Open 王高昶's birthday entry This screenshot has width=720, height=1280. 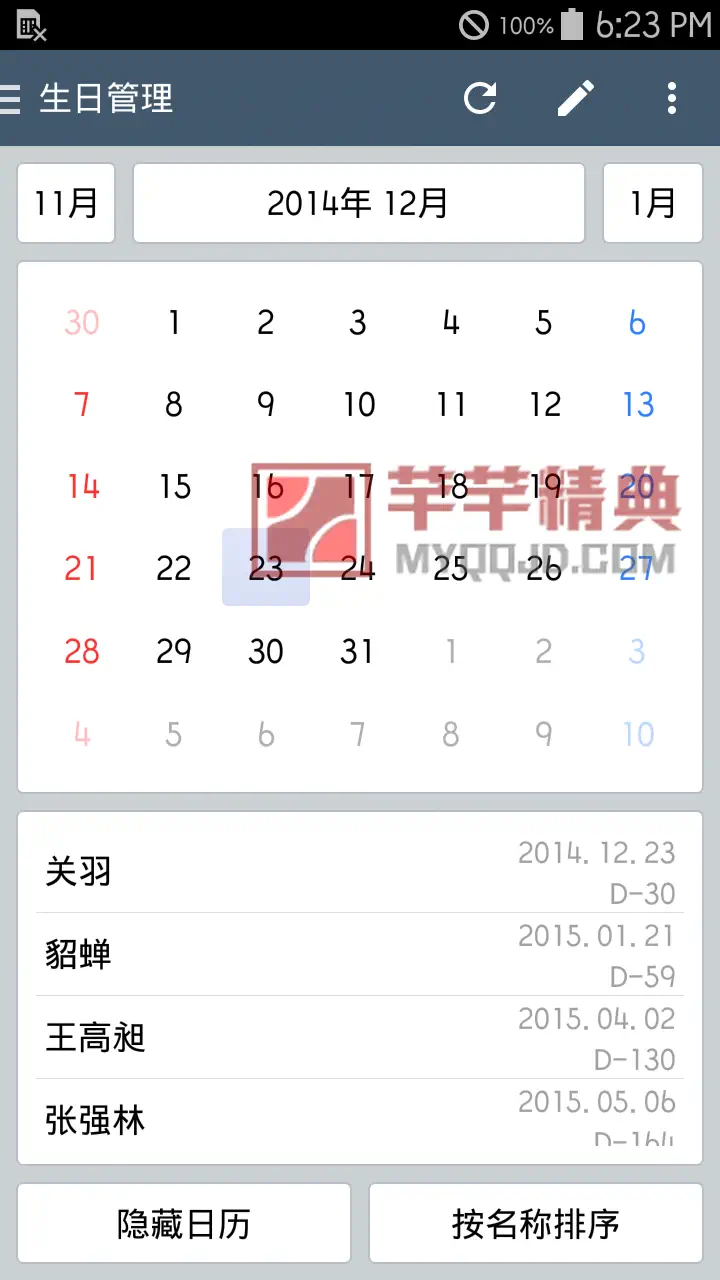360,1038
